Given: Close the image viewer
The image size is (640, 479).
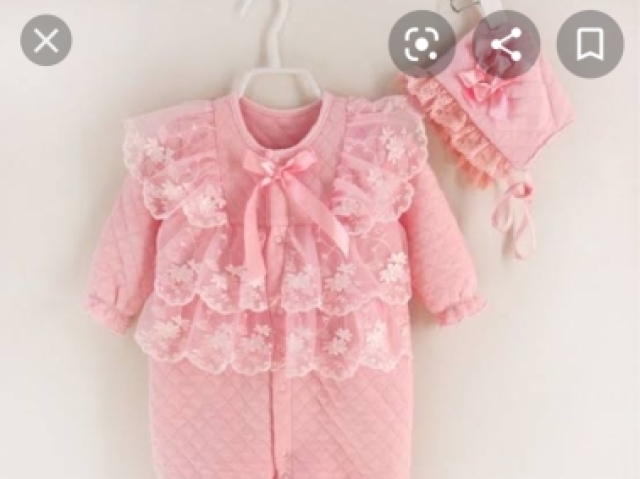Looking at the screenshot, I should click(46, 41).
